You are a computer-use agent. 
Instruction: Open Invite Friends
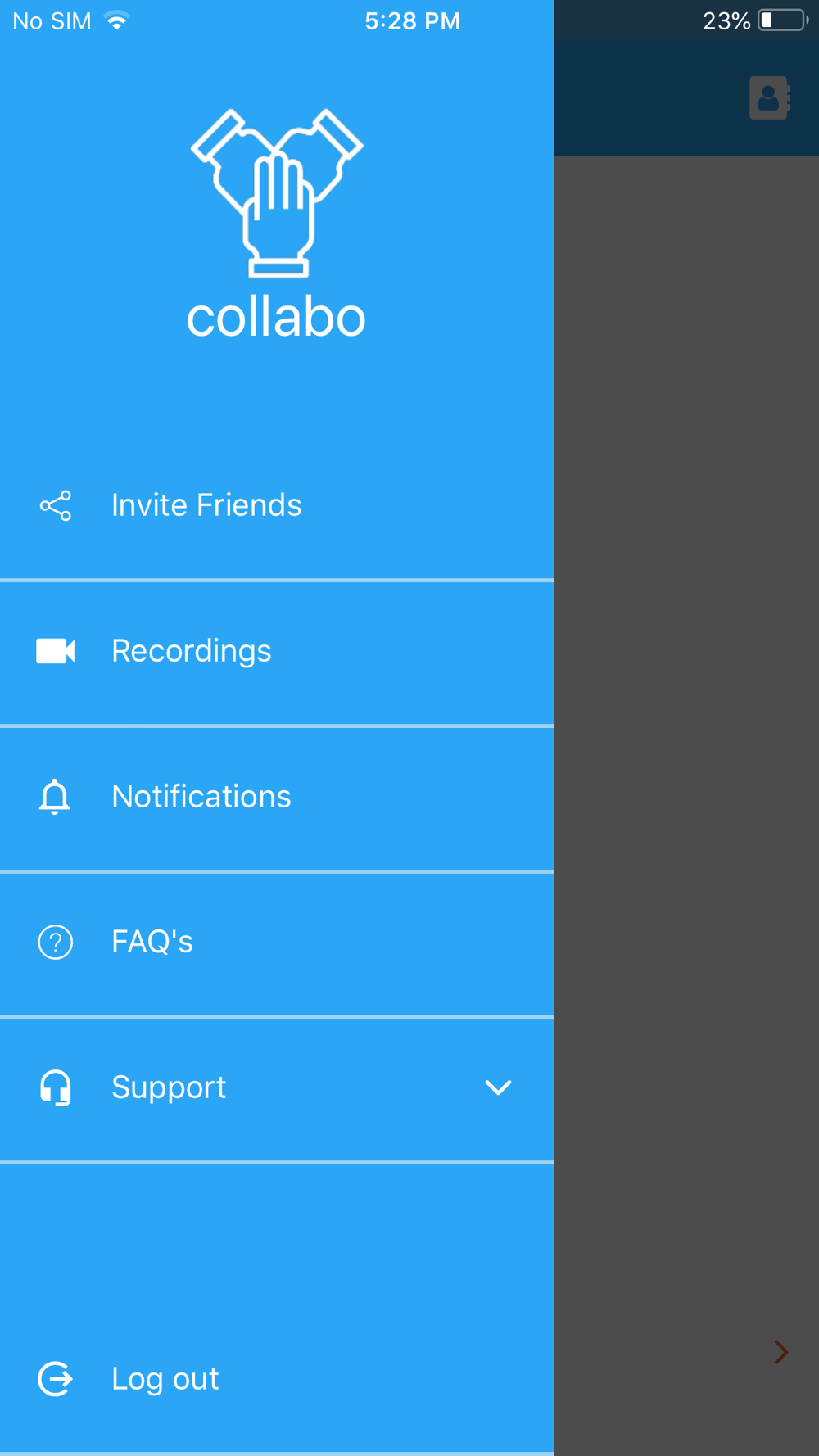click(206, 505)
